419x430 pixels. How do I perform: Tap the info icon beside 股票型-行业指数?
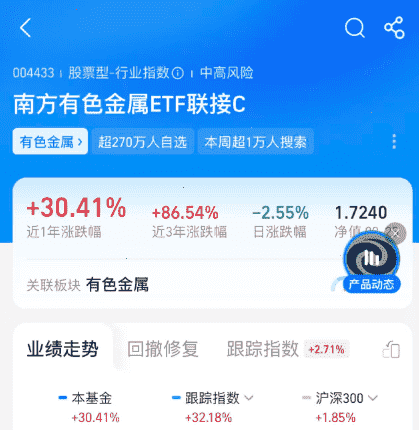[178, 73]
